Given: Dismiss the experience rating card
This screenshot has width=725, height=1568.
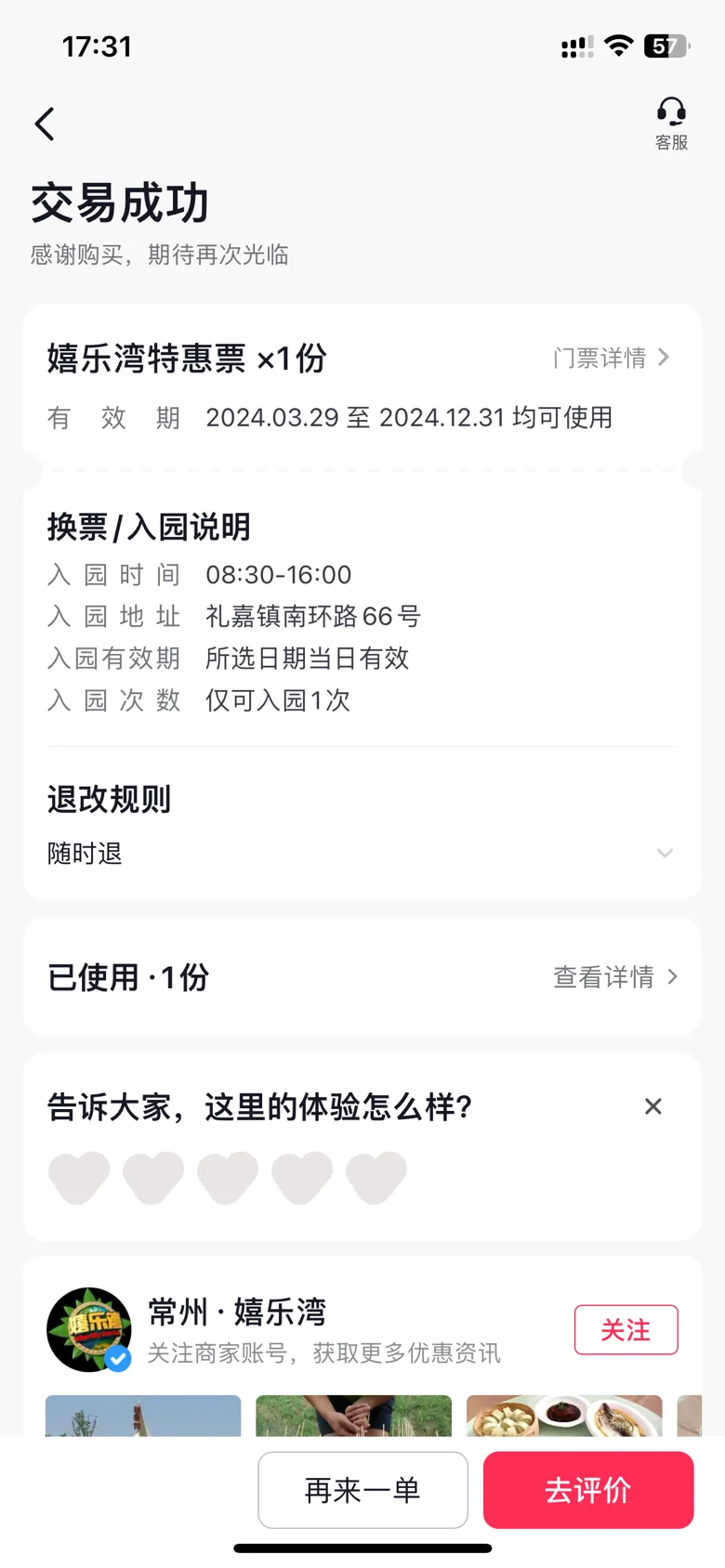Looking at the screenshot, I should coord(653,1106).
